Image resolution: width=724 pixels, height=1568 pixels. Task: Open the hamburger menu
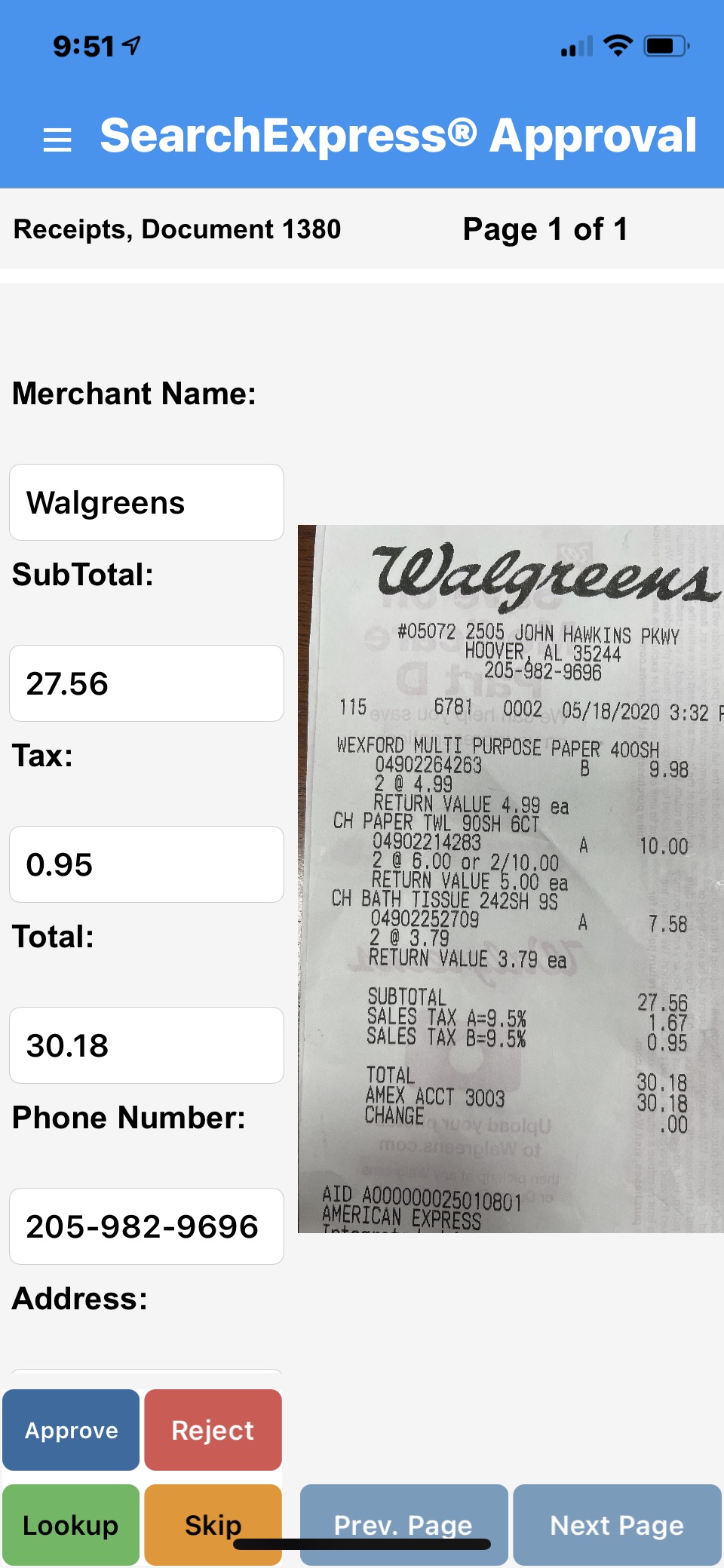click(57, 140)
